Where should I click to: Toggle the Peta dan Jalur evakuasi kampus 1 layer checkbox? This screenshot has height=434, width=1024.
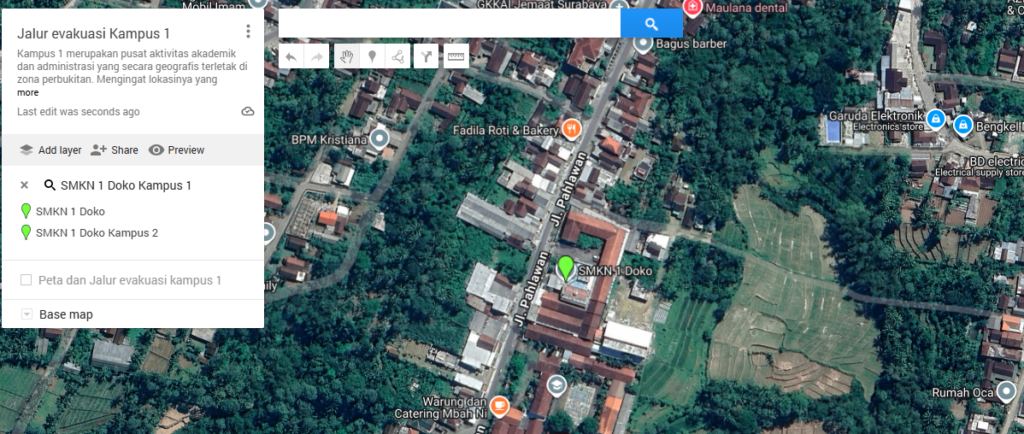(x=26, y=280)
